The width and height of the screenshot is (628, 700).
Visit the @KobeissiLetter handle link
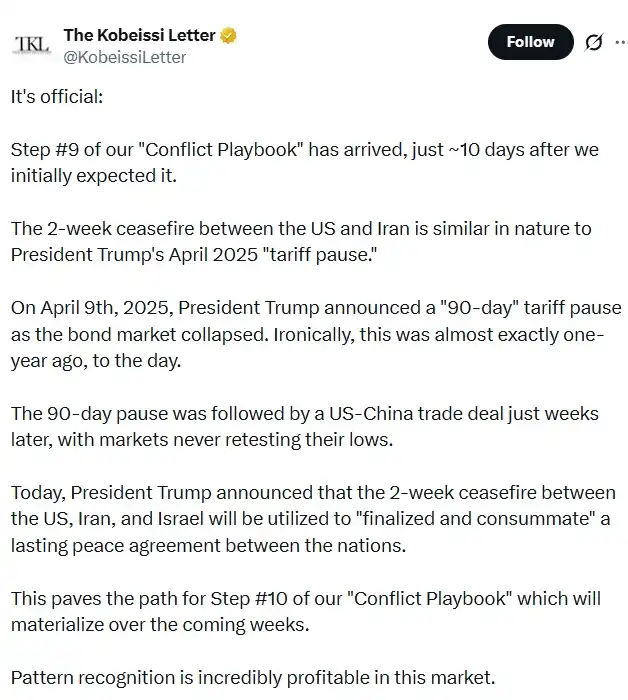[x=124, y=57]
